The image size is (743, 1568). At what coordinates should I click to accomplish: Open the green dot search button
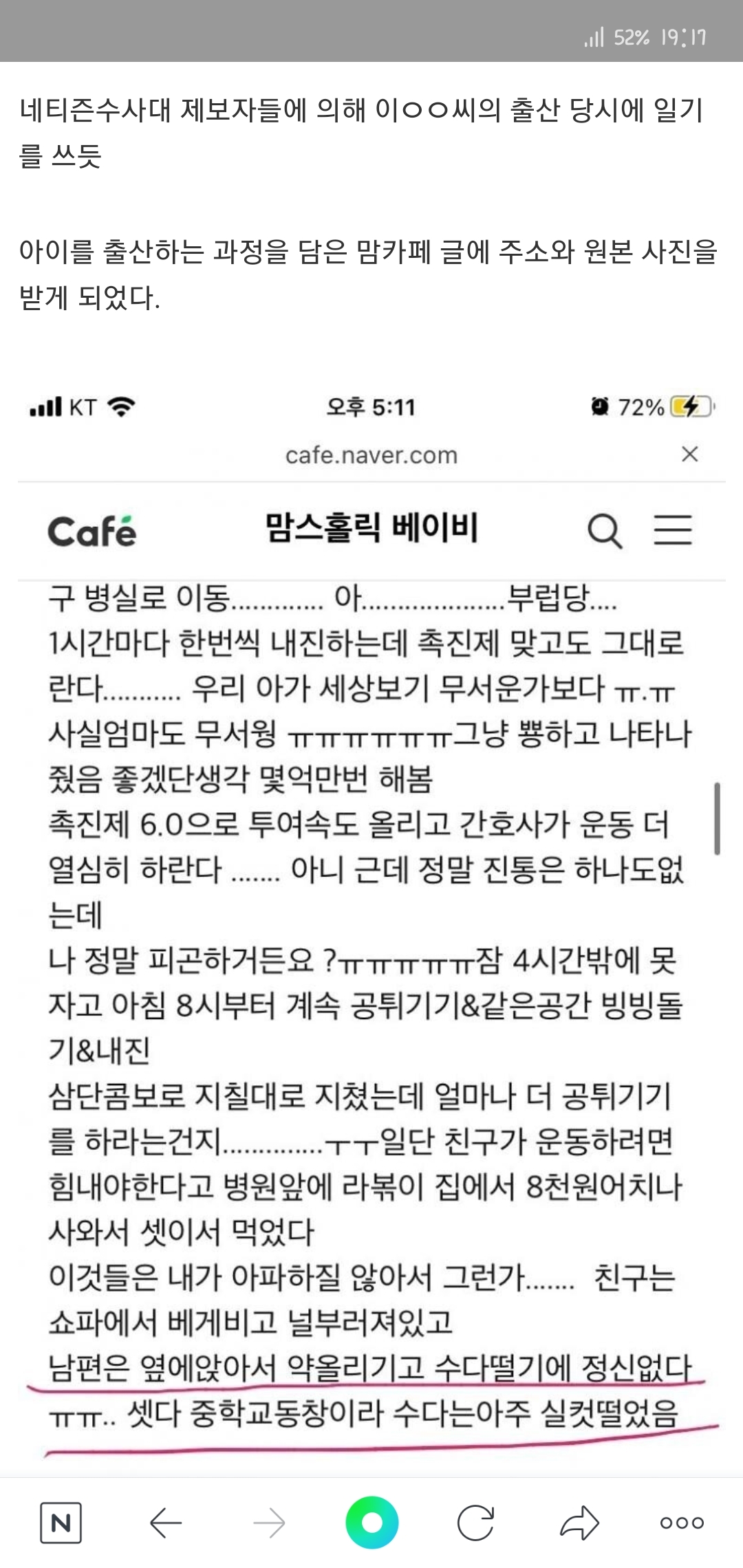pos(371,1523)
